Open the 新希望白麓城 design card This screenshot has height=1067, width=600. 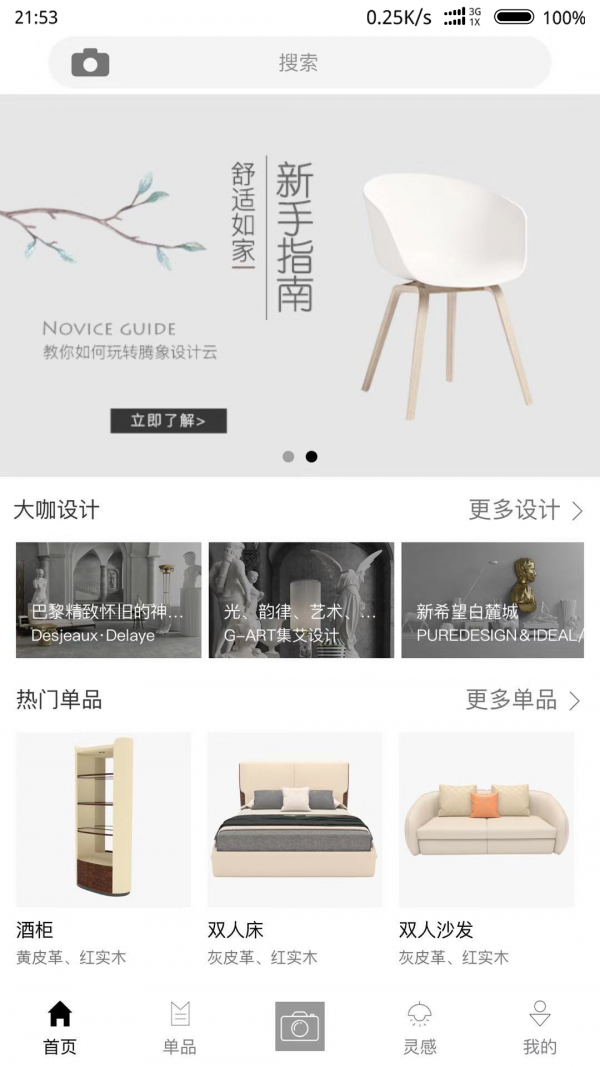pos(492,600)
